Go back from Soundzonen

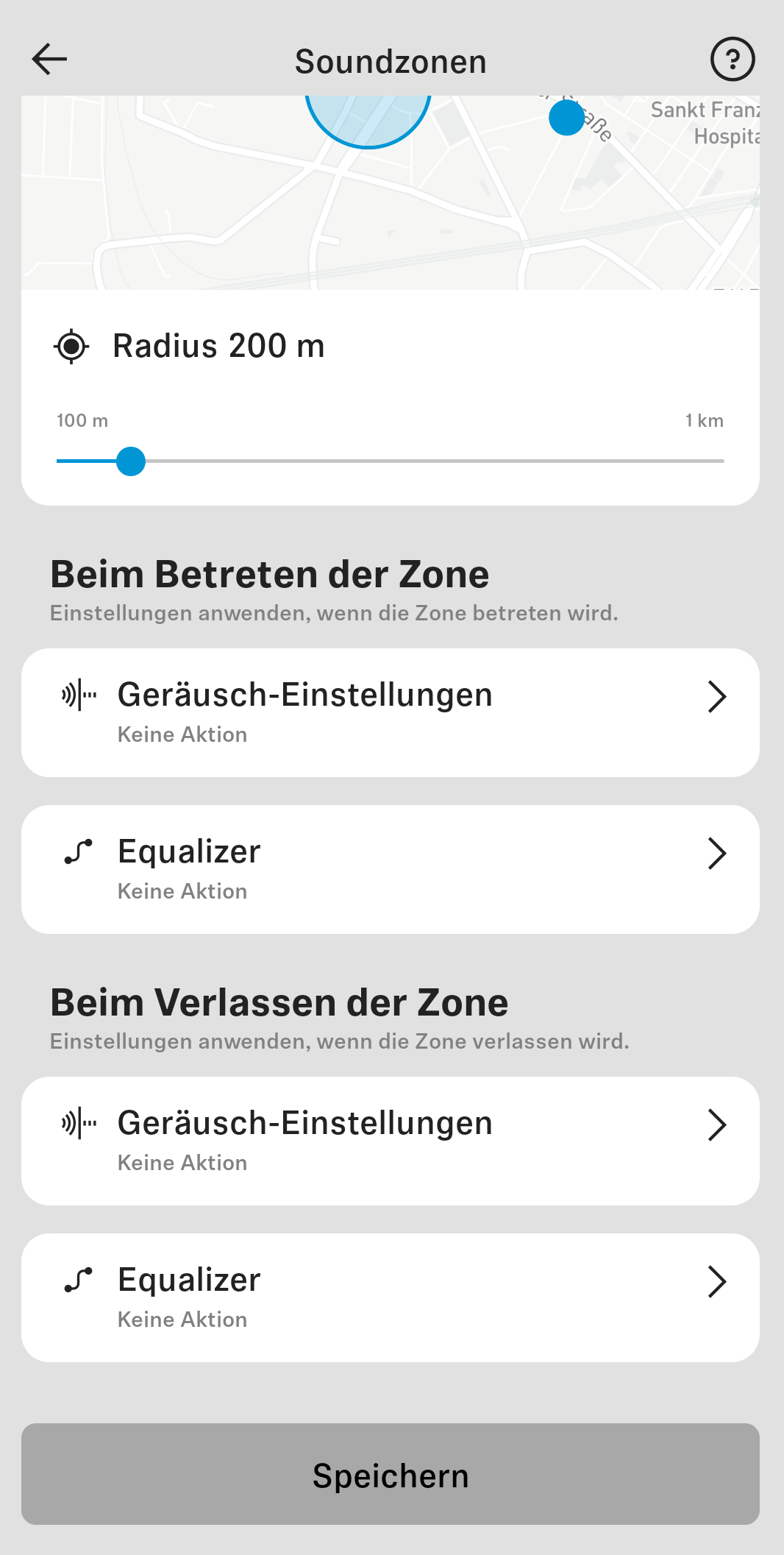tap(50, 60)
